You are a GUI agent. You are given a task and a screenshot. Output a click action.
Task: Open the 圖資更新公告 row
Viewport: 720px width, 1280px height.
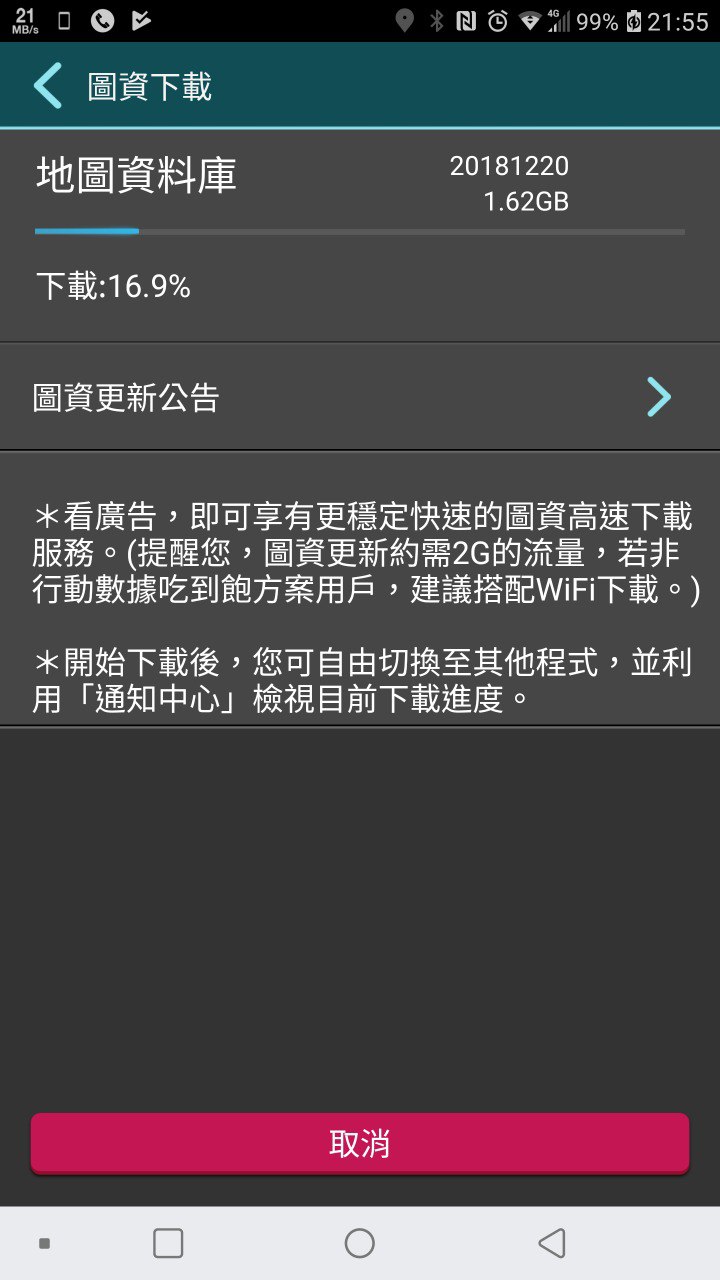tap(360, 398)
